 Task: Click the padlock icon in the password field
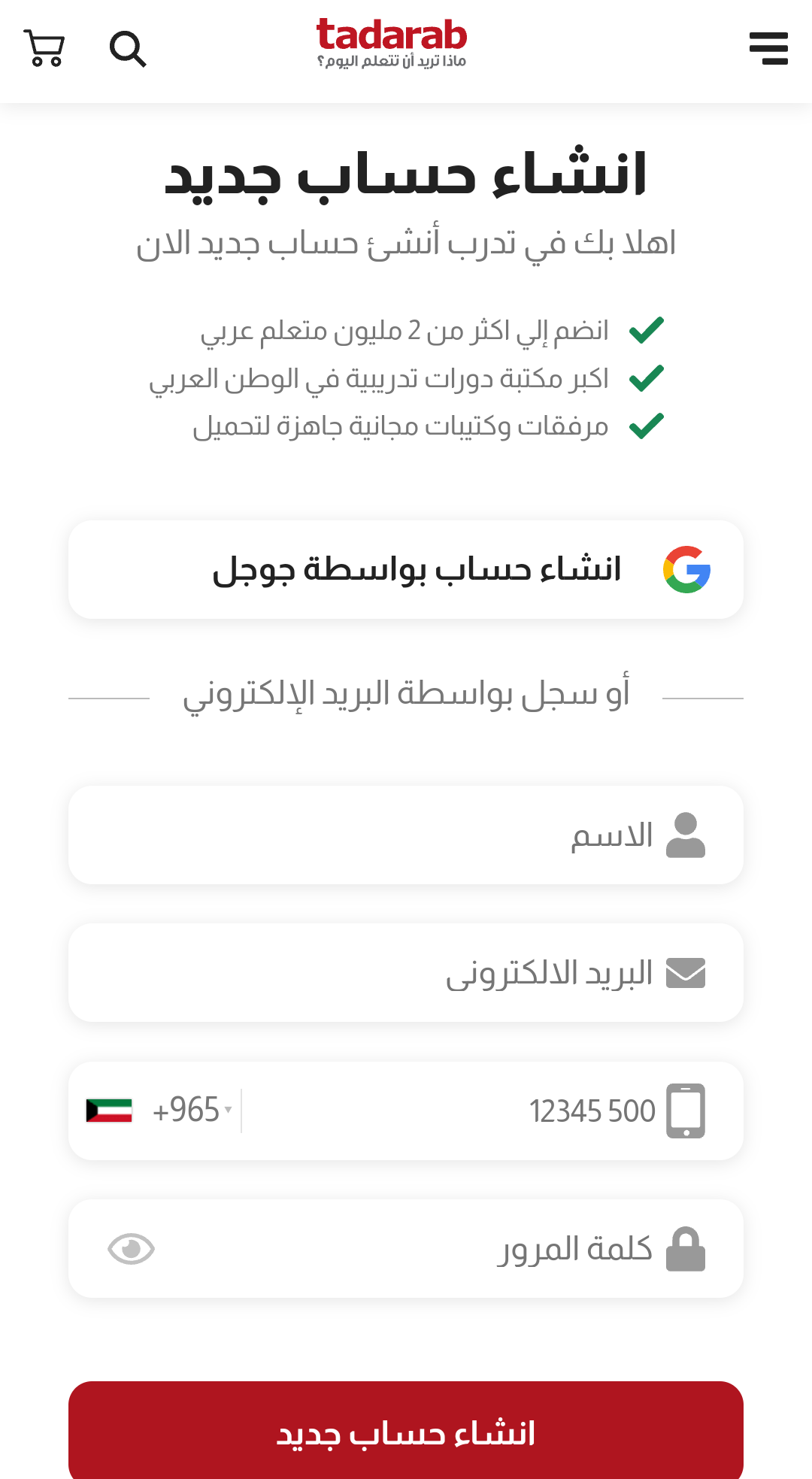tap(685, 1248)
